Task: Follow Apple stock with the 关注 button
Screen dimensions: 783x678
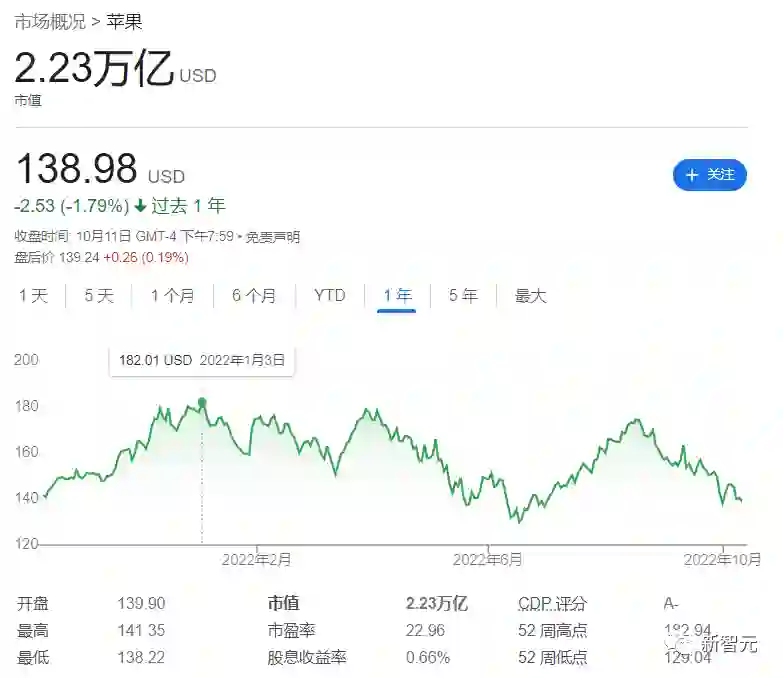Action: [x=709, y=175]
